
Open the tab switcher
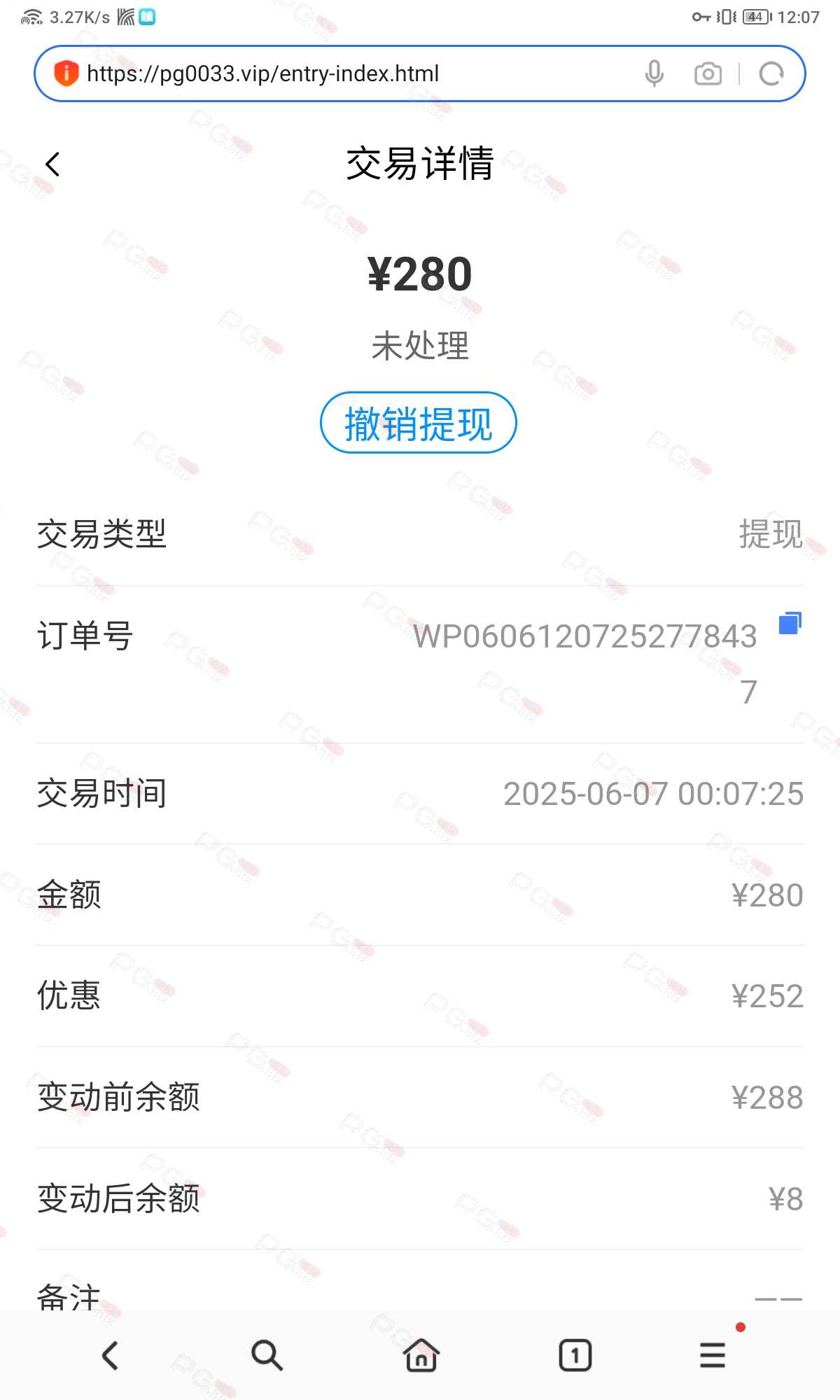575,1356
